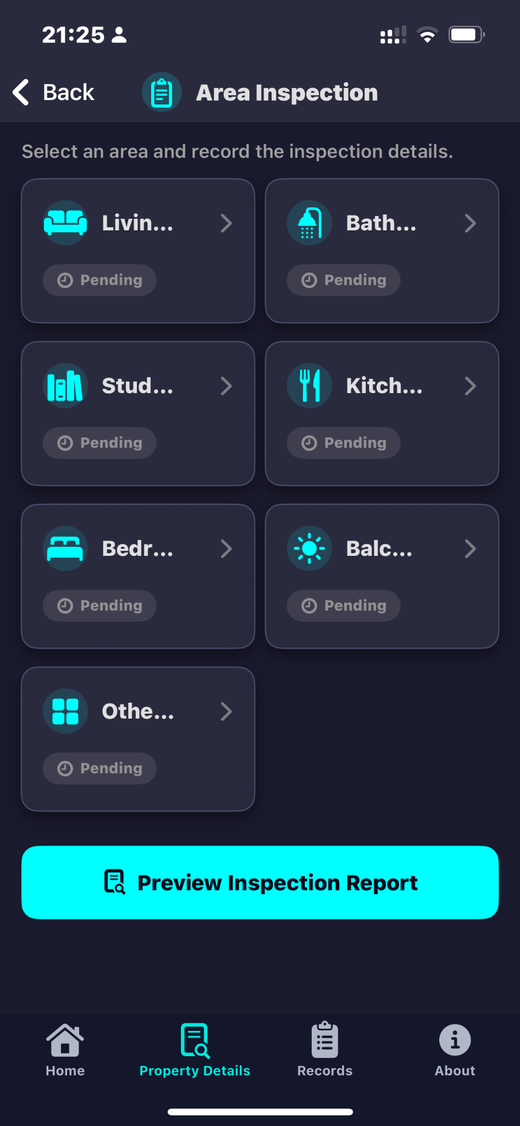The width and height of the screenshot is (520, 1126).
Task: Open the Balcony inspection card
Action: point(382,577)
